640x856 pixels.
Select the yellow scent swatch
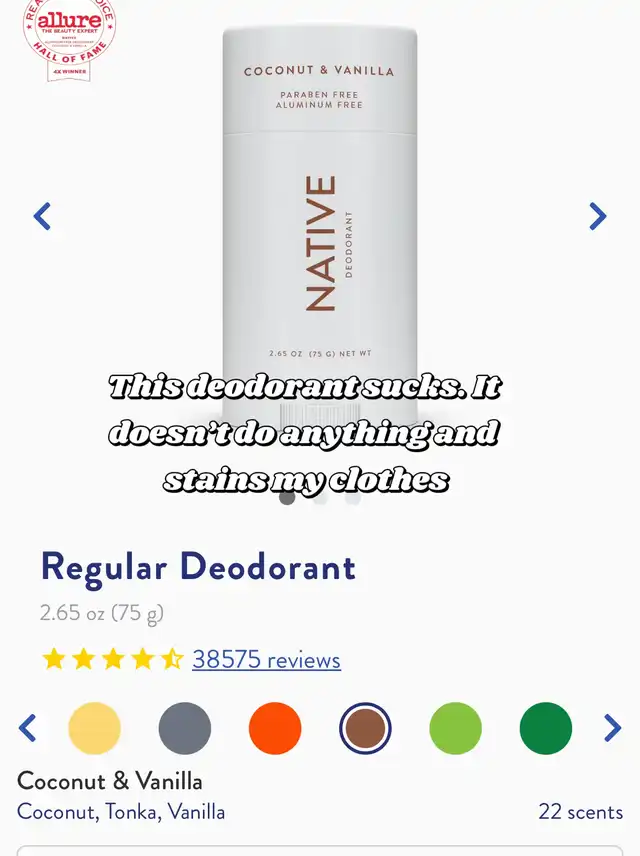coord(94,728)
